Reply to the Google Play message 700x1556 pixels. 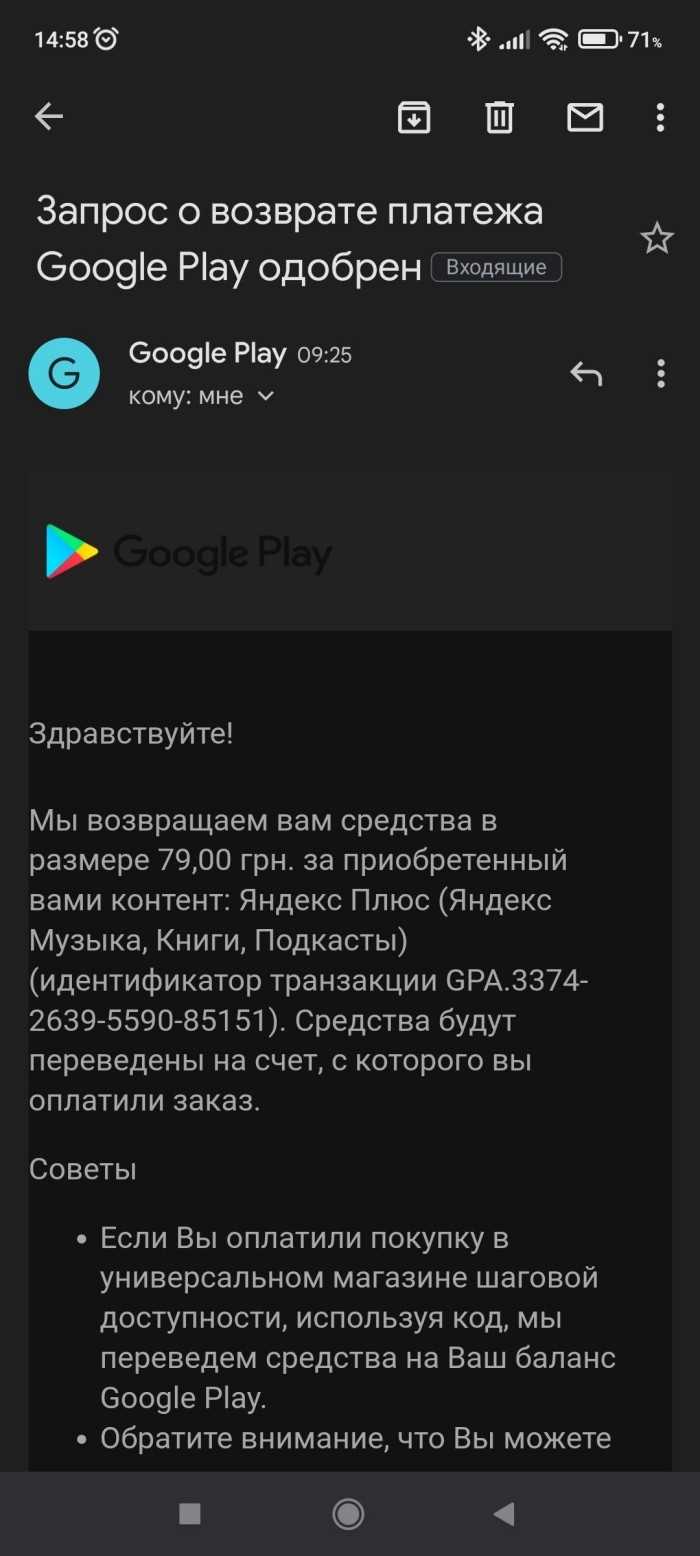[x=586, y=374]
